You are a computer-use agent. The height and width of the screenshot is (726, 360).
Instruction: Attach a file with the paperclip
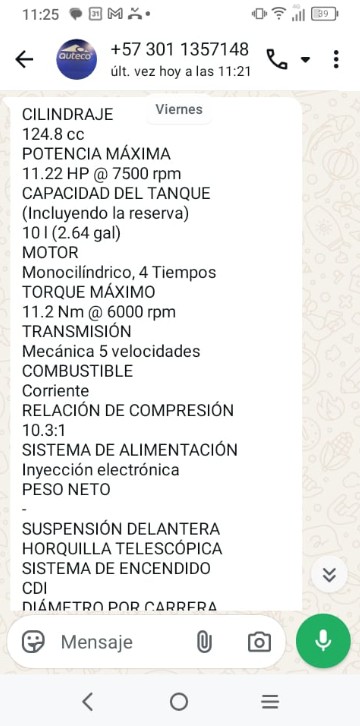pos(204,642)
